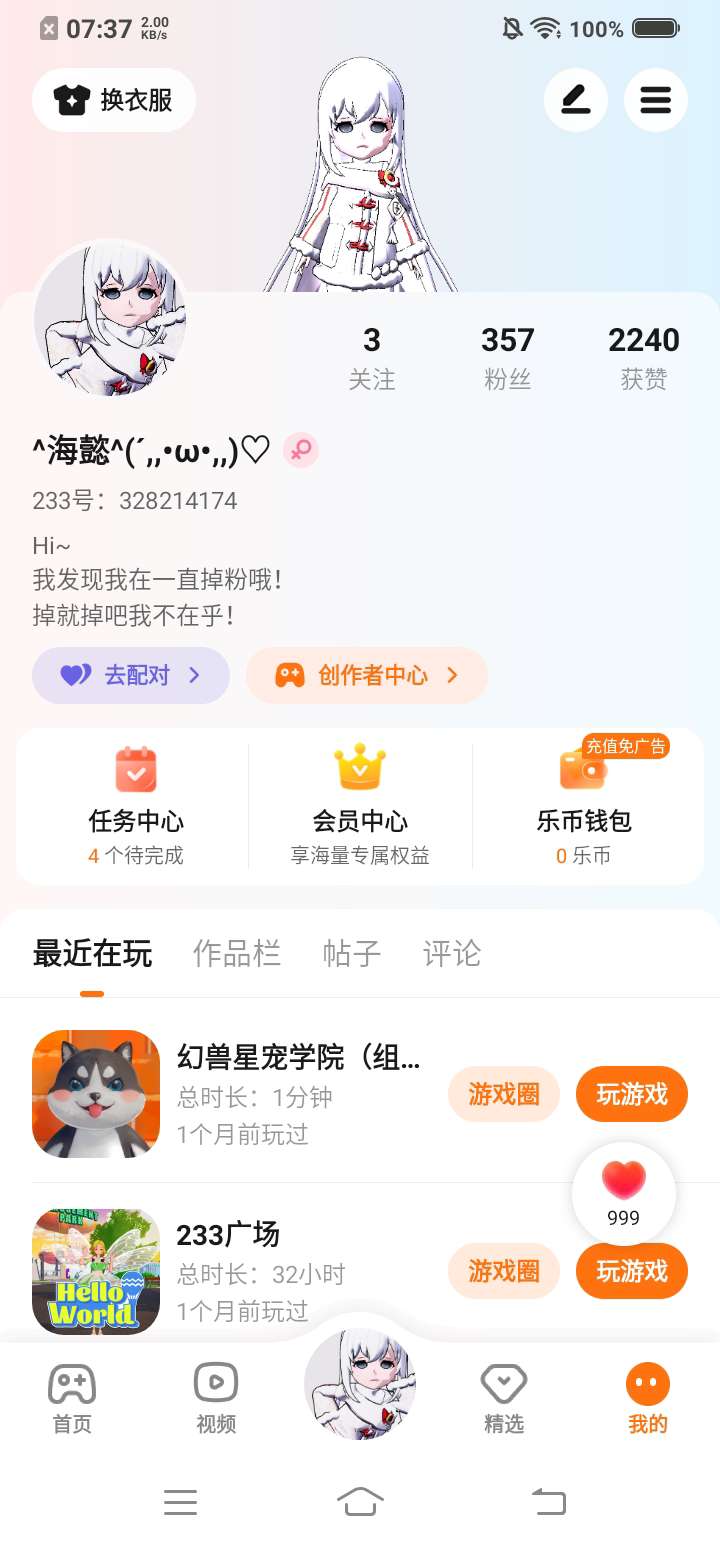Open 游戏圈 for 幻兽星宠学院
The height and width of the screenshot is (1544, 720).
[504, 1094]
